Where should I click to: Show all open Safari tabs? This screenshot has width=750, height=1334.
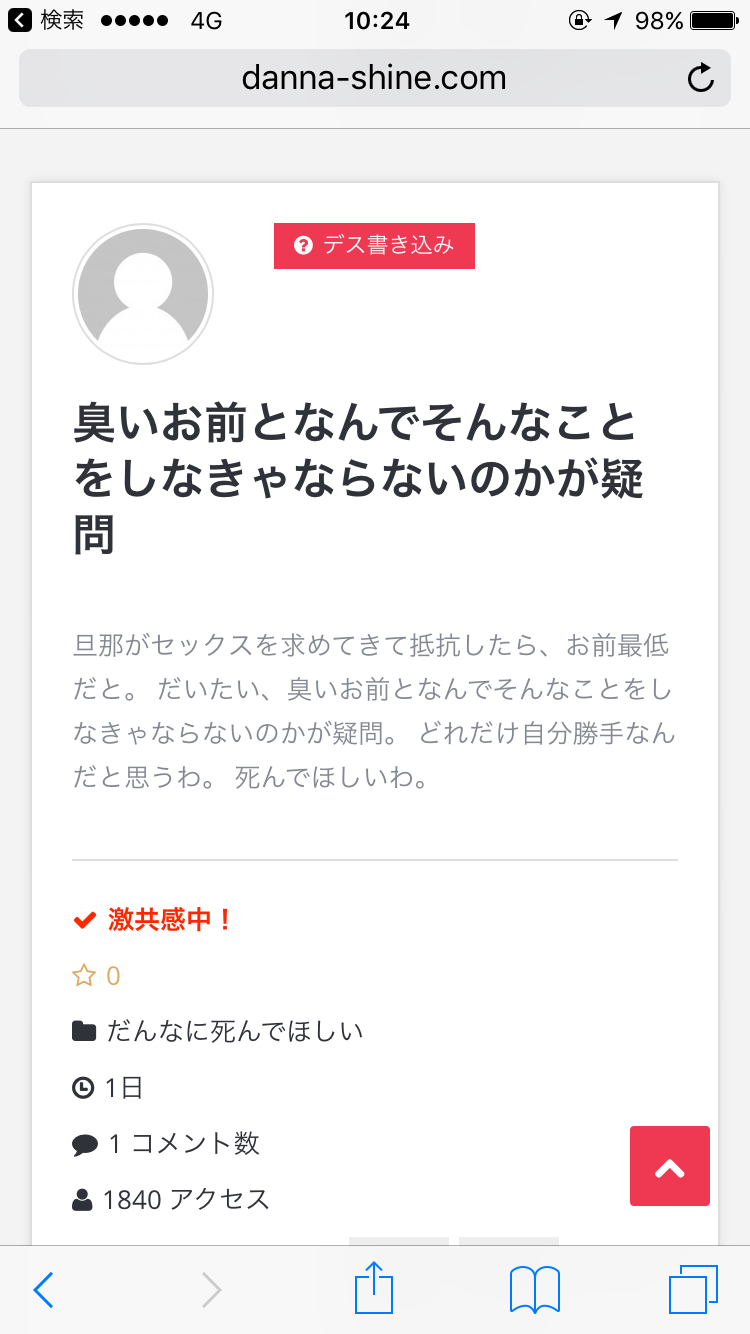pos(693,1290)
